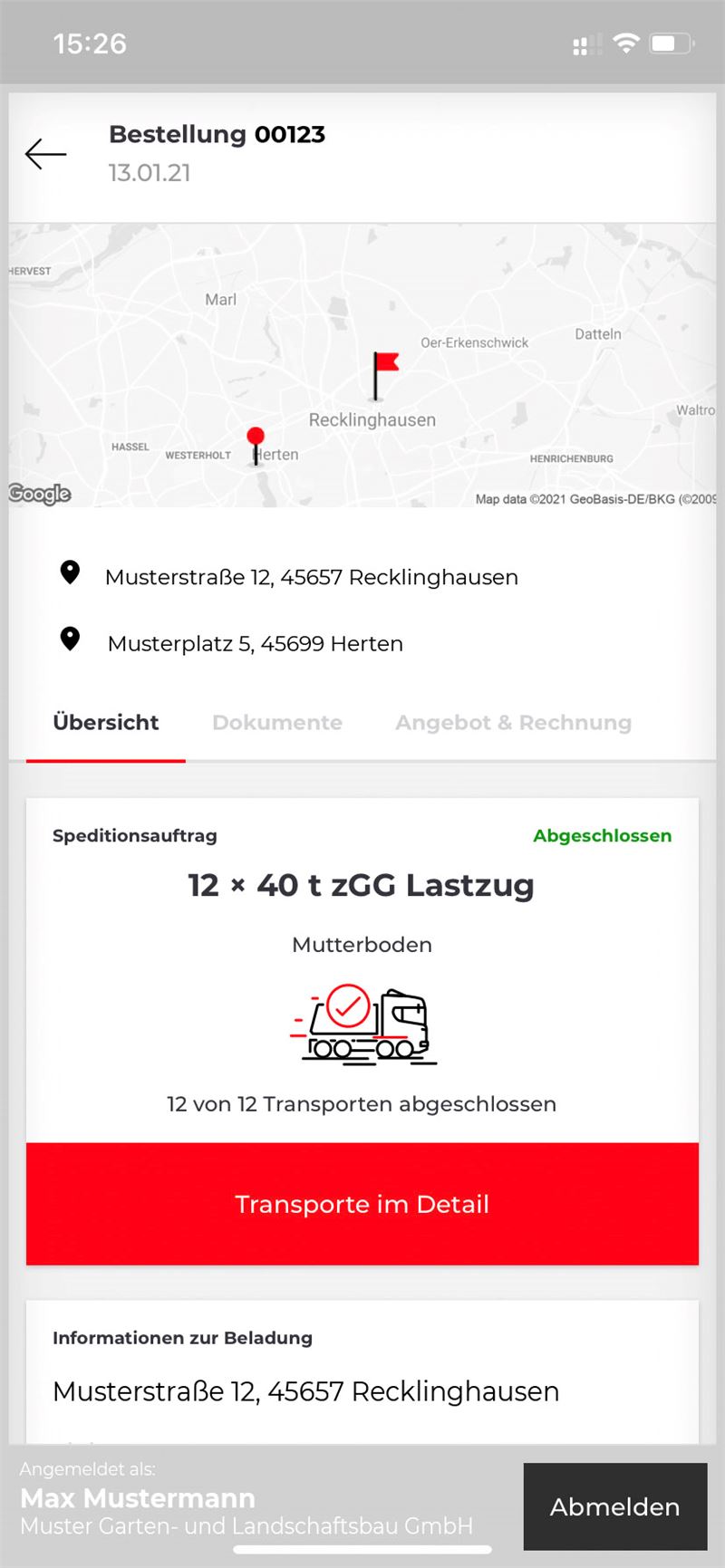Image resolution: width=725 pixels, height=1568 pixels.
Task: Open the Angebot & Rechnung tab
Action: [513, 722]
